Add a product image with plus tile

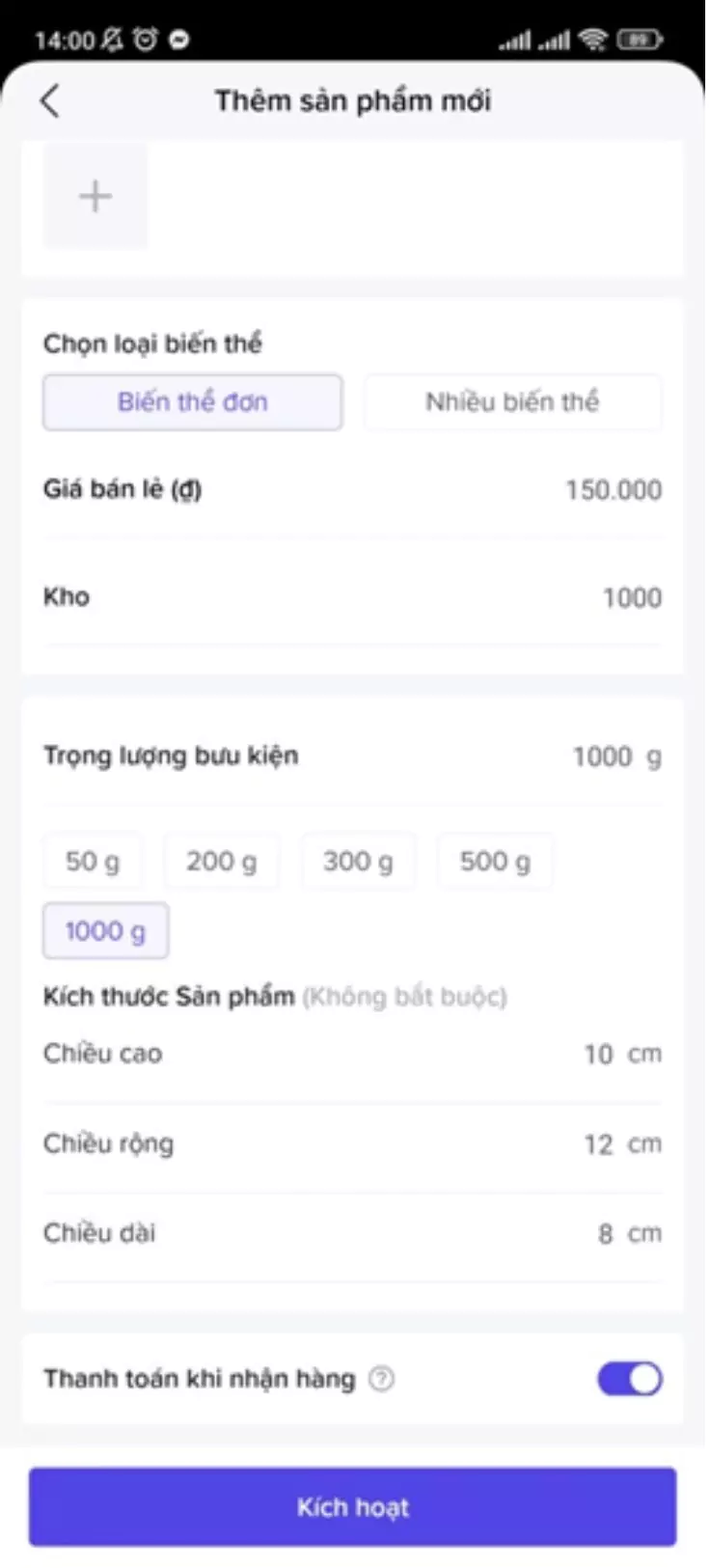pos(95,197)
